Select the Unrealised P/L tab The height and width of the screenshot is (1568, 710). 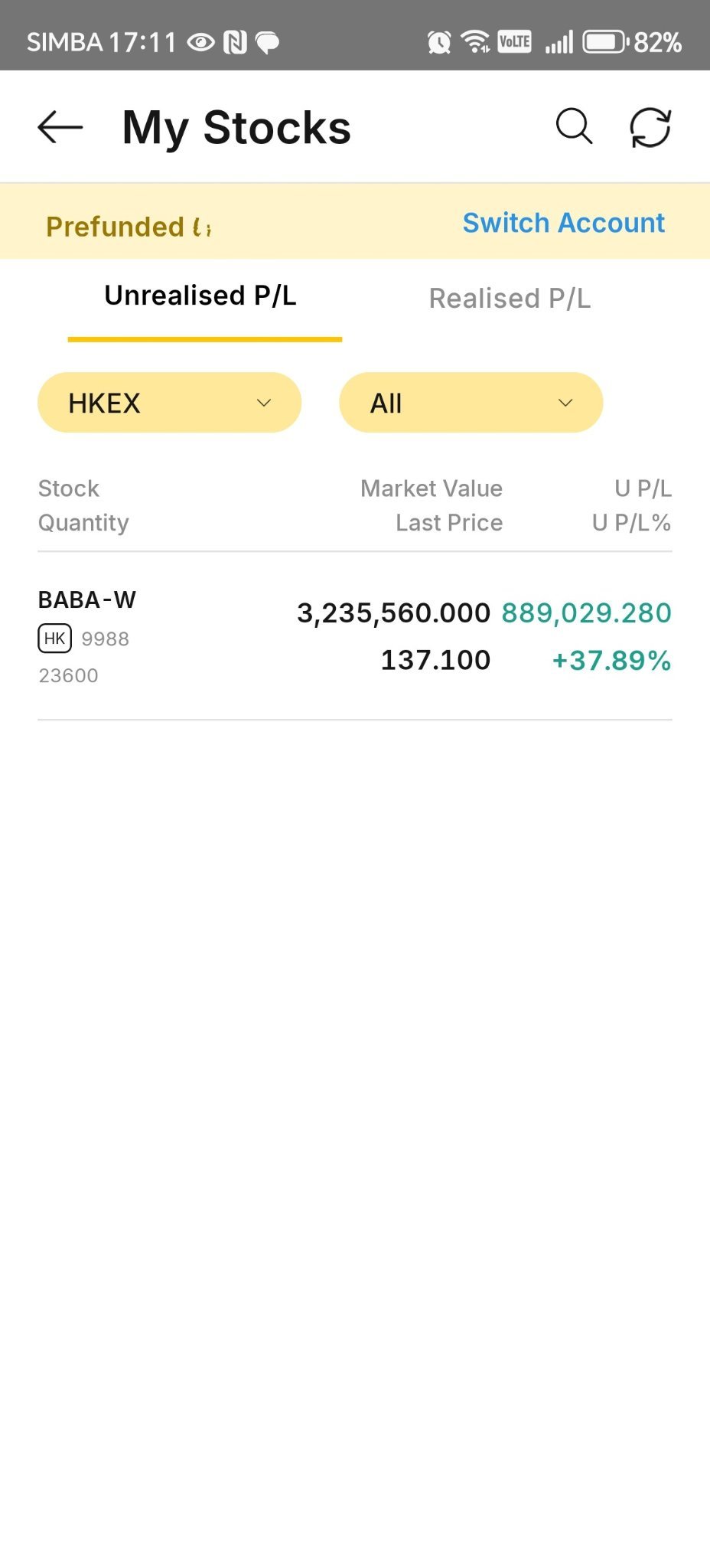tap(200, 296)
